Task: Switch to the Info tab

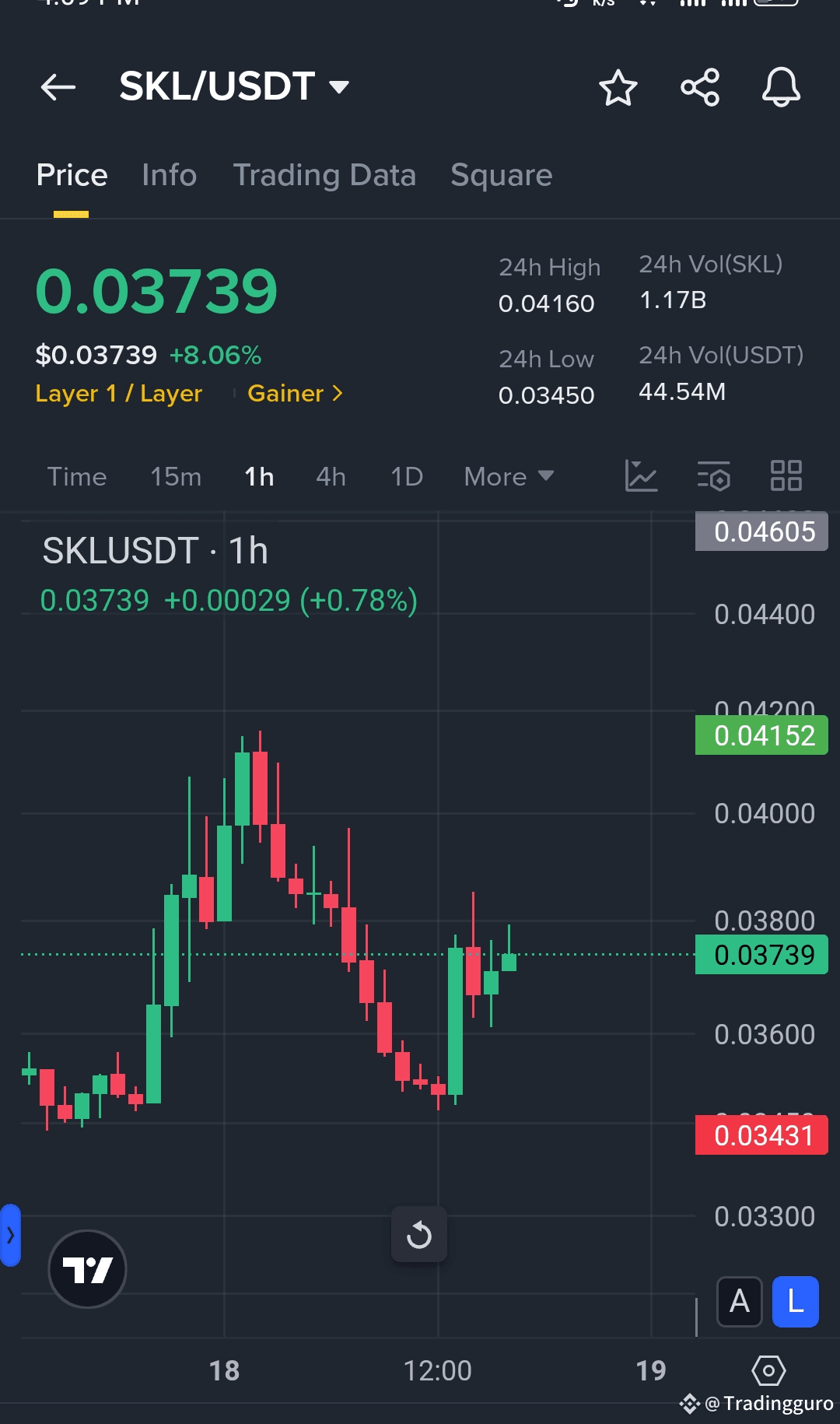Action: pos(169,175)
